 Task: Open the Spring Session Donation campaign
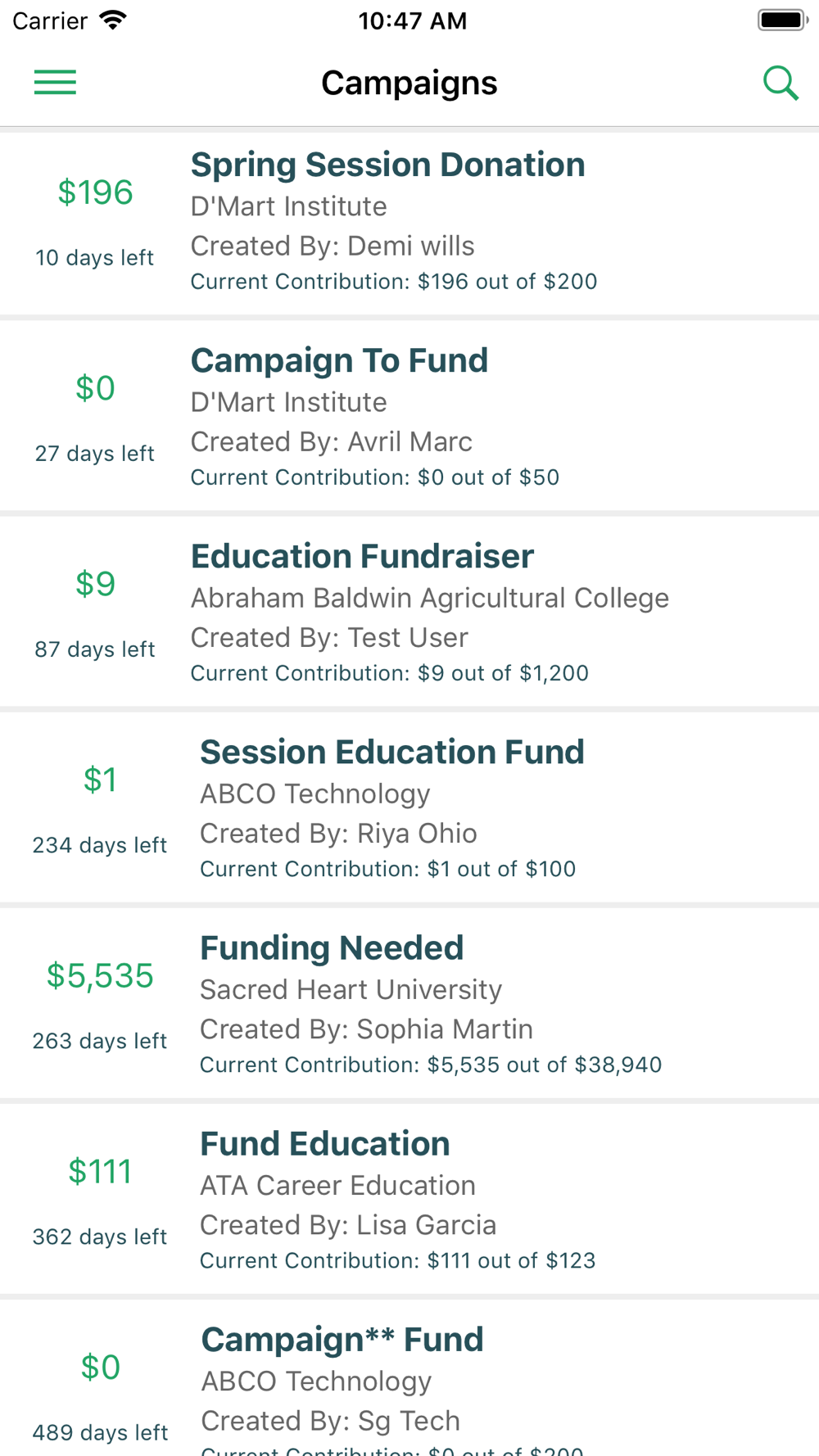pyautogui.click(x=409, y=224)
